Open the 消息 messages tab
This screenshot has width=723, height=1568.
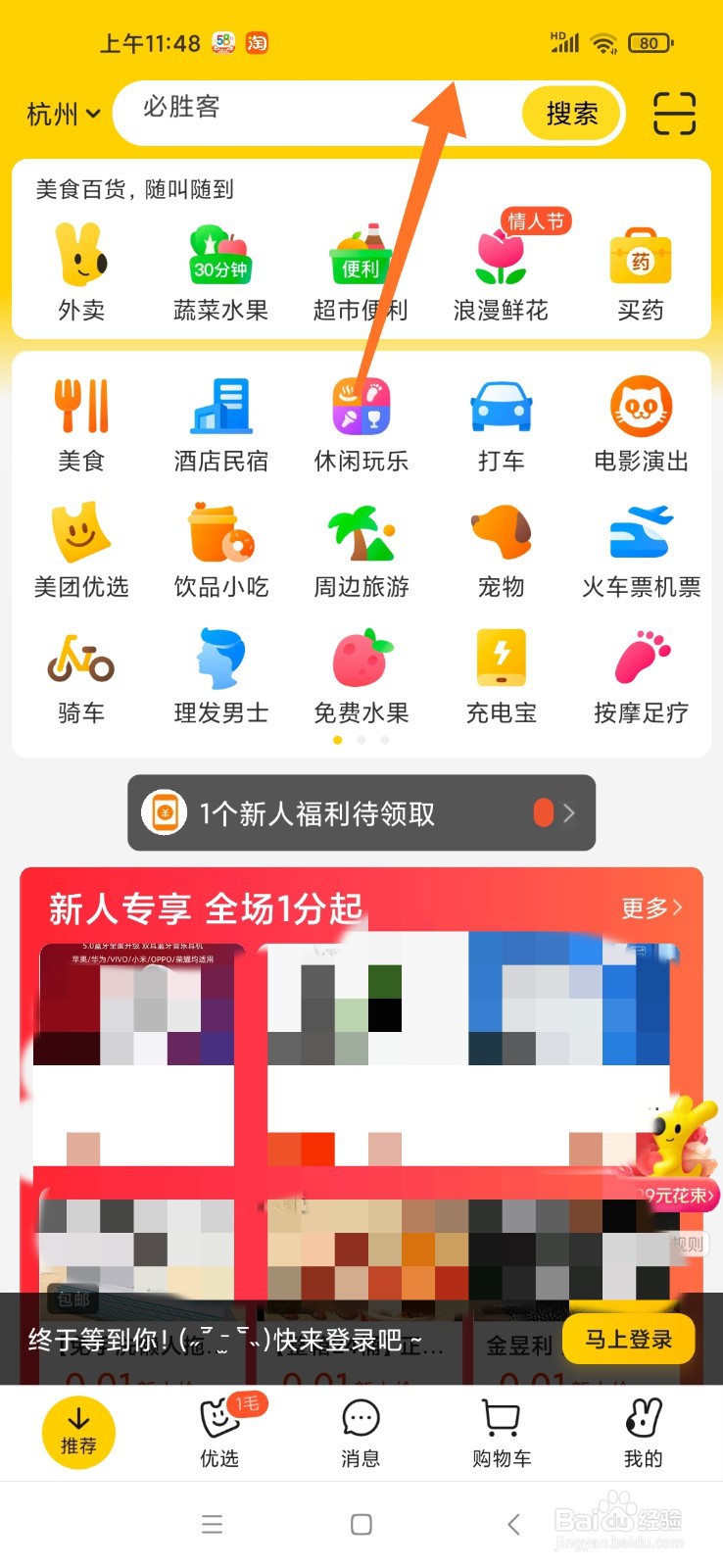coord(360,1433)
